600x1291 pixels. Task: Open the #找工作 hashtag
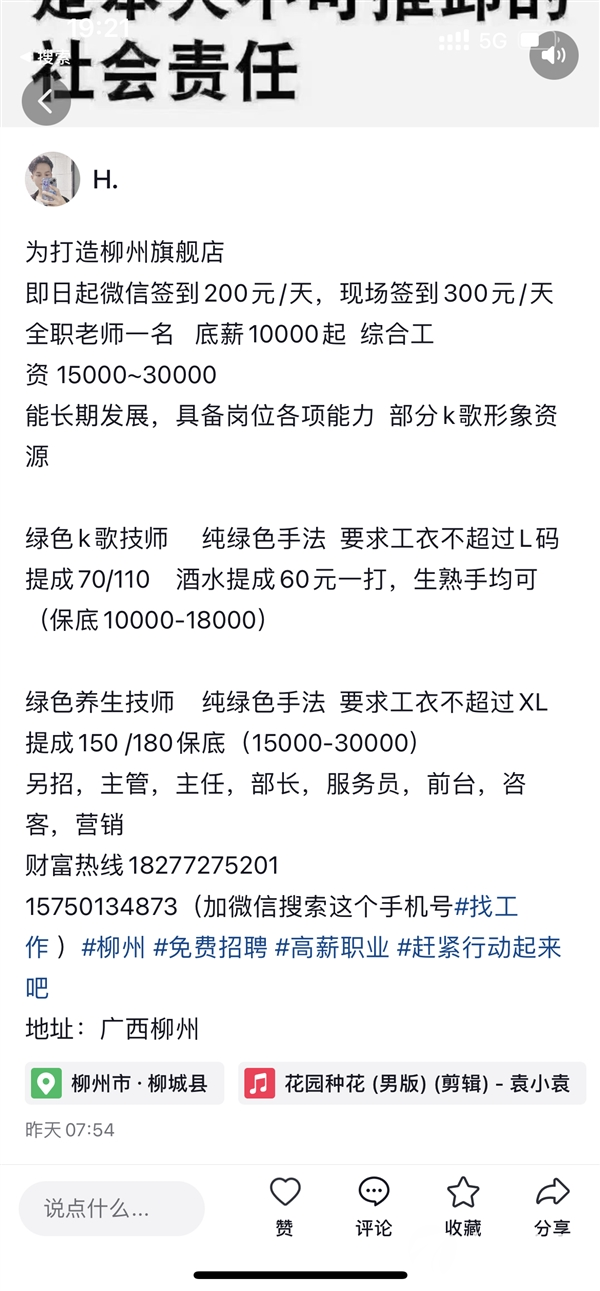pos(488,908)
